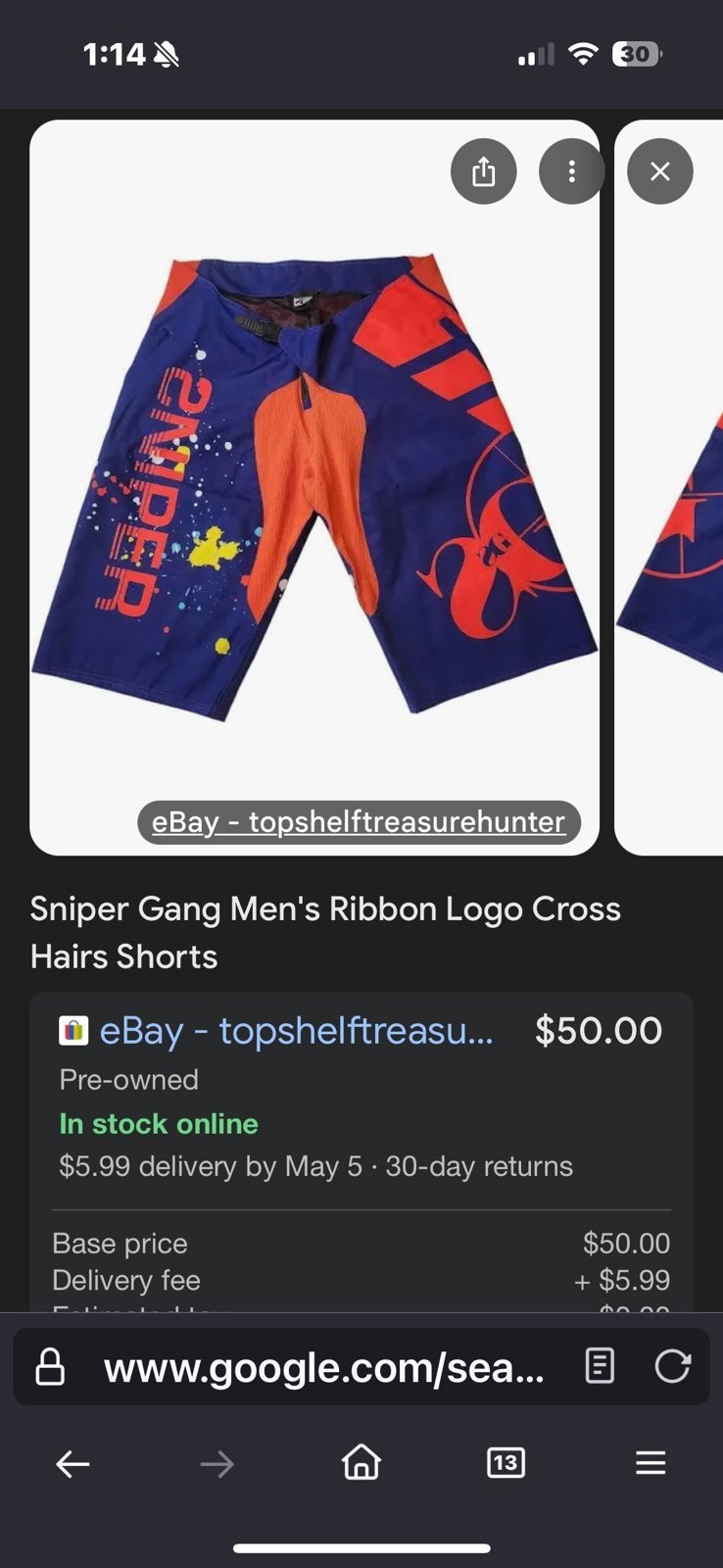Image resolution: width=723 pixels, height=1568 pixels.
Task: Go to the browser home page
Action: coord(361,1462)
